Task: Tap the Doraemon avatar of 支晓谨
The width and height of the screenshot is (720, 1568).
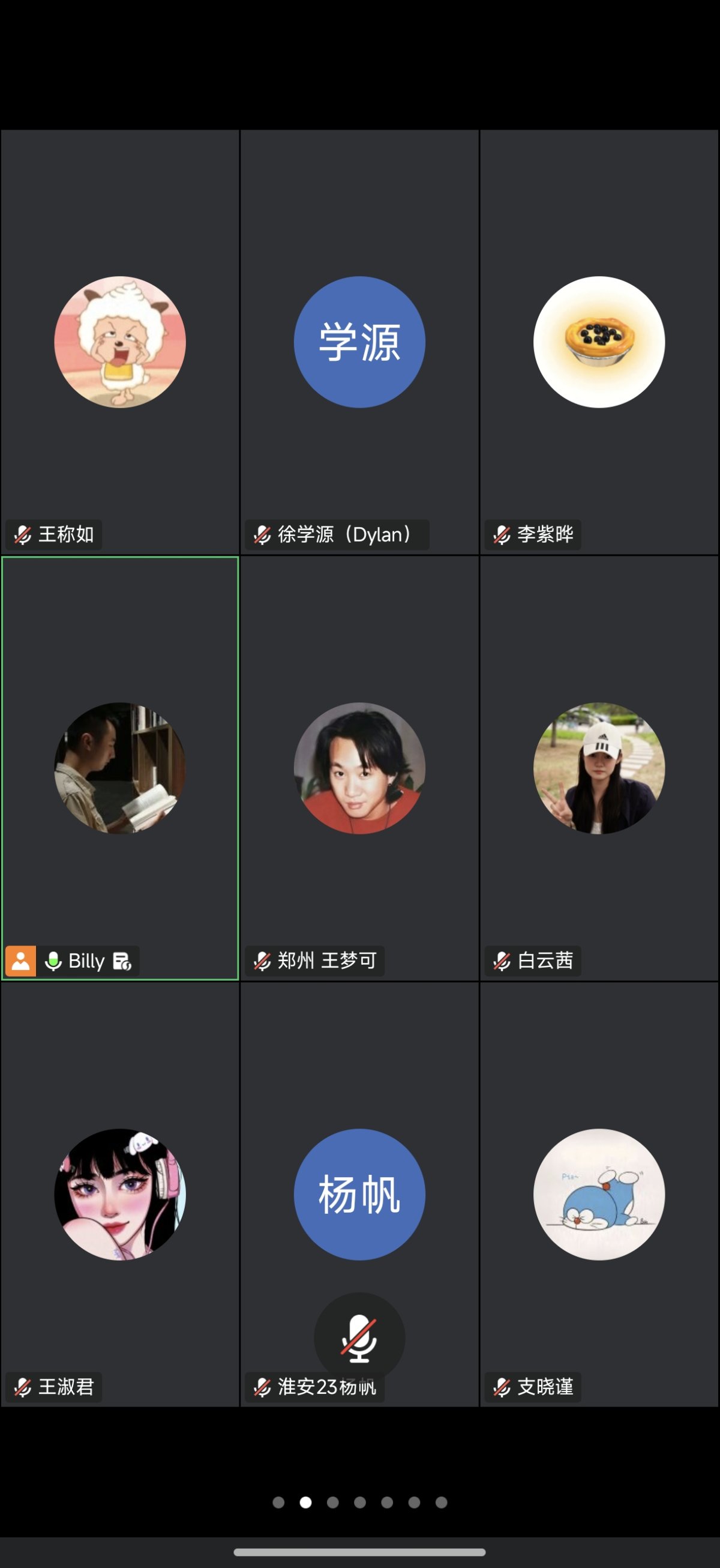Action: pyautogui.click(x=599, y=1194)
